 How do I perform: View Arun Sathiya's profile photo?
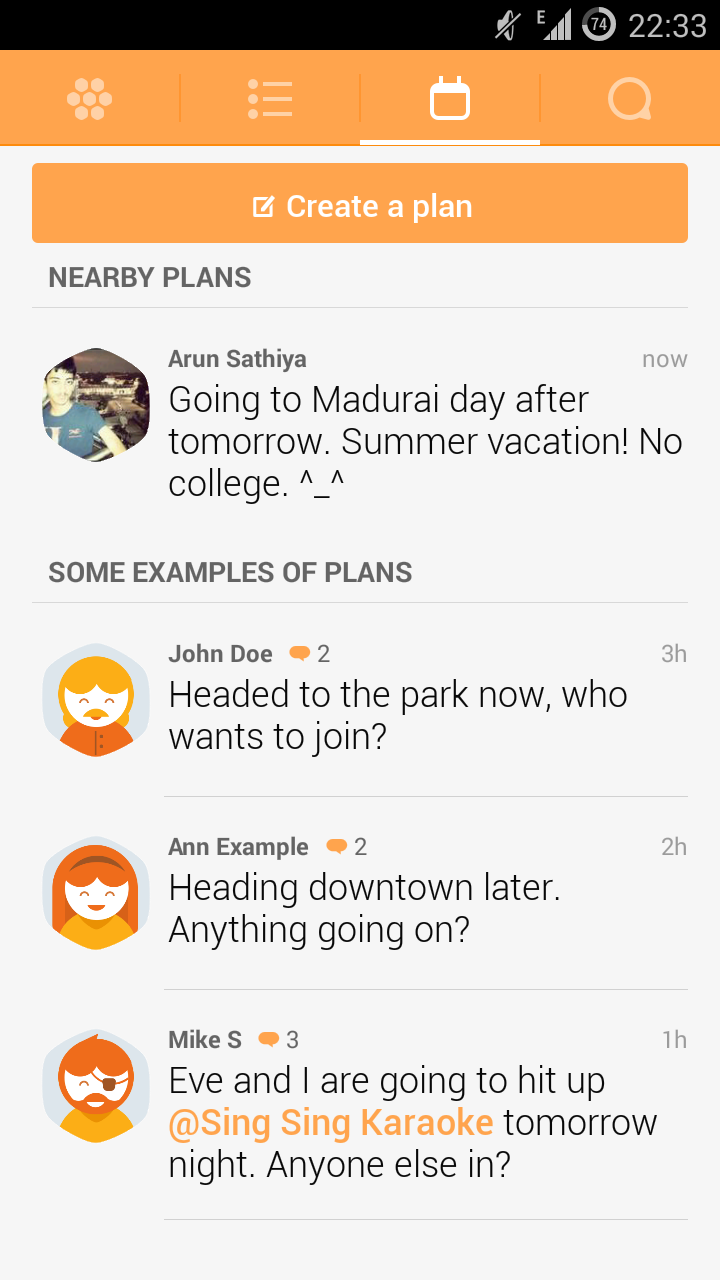click(96, 405)
